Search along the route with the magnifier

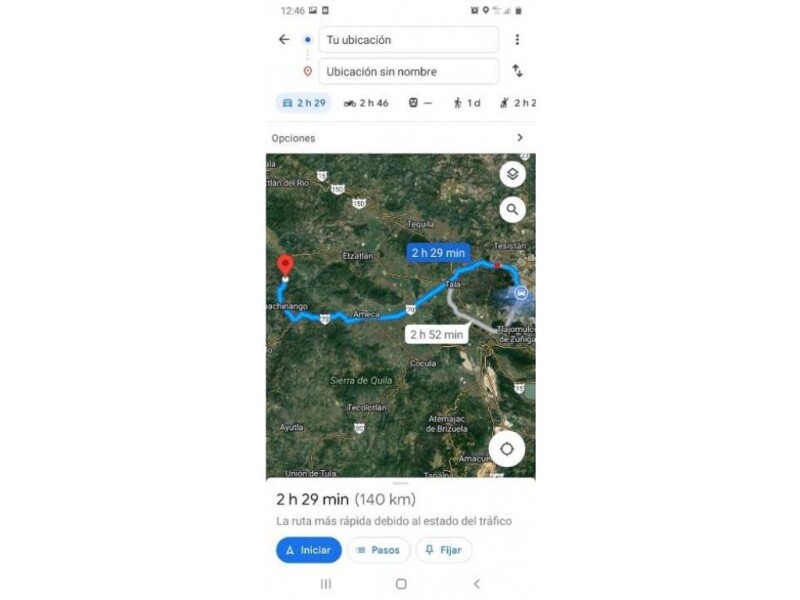click(512, 209)
